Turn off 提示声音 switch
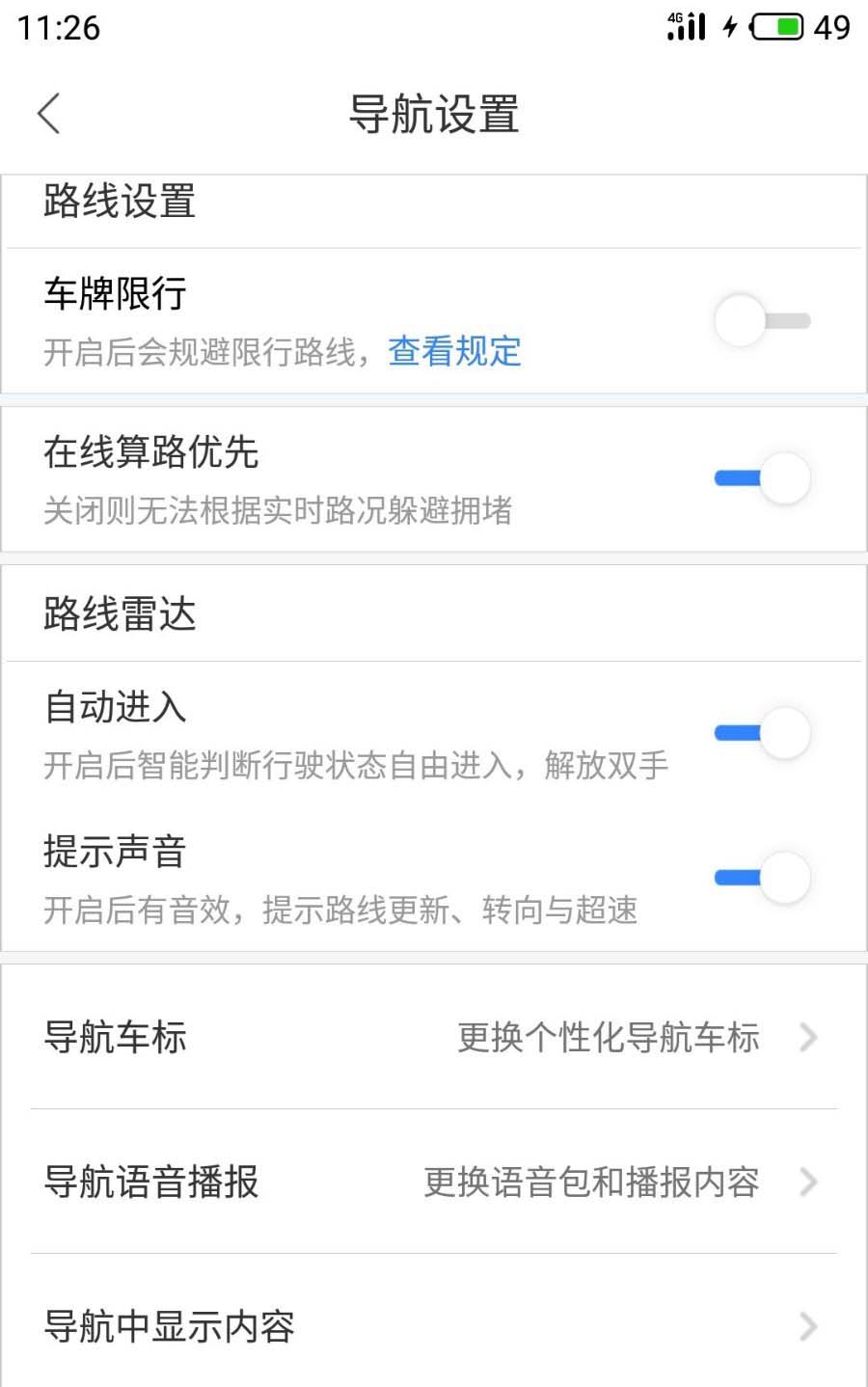 coord(762,878)
